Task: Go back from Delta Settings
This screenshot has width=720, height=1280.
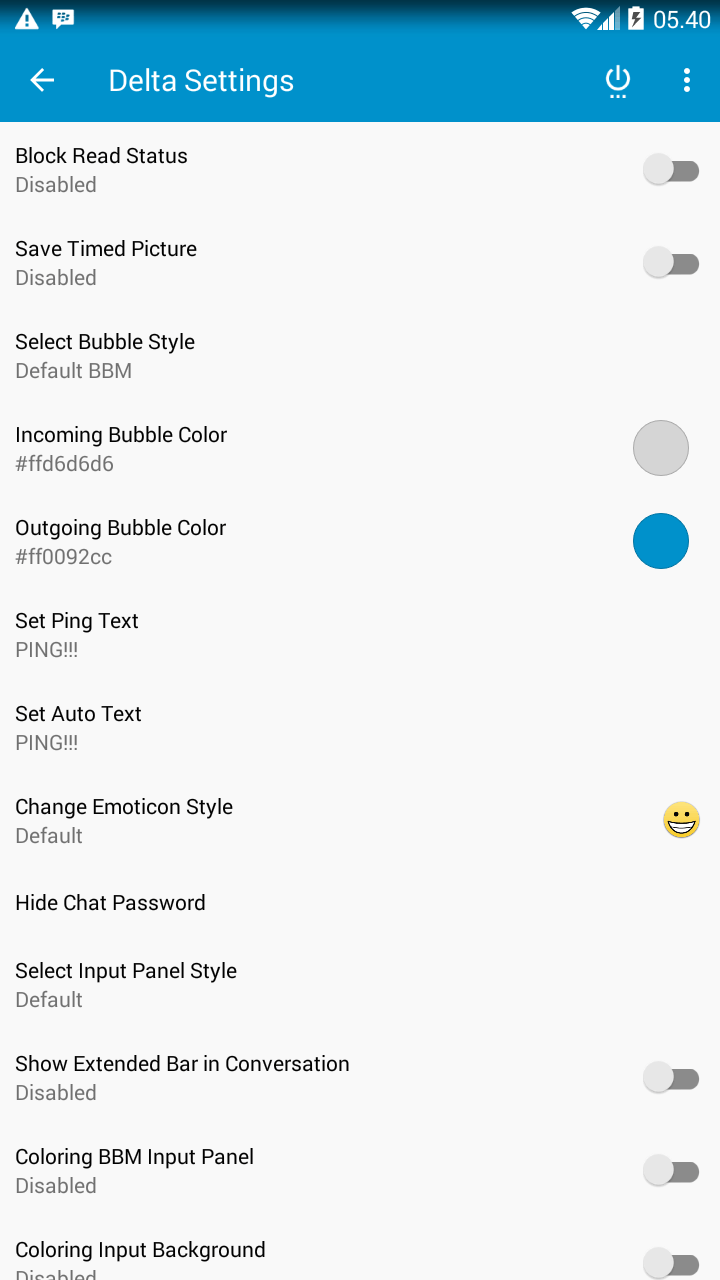Action: [x=42, y=81]
